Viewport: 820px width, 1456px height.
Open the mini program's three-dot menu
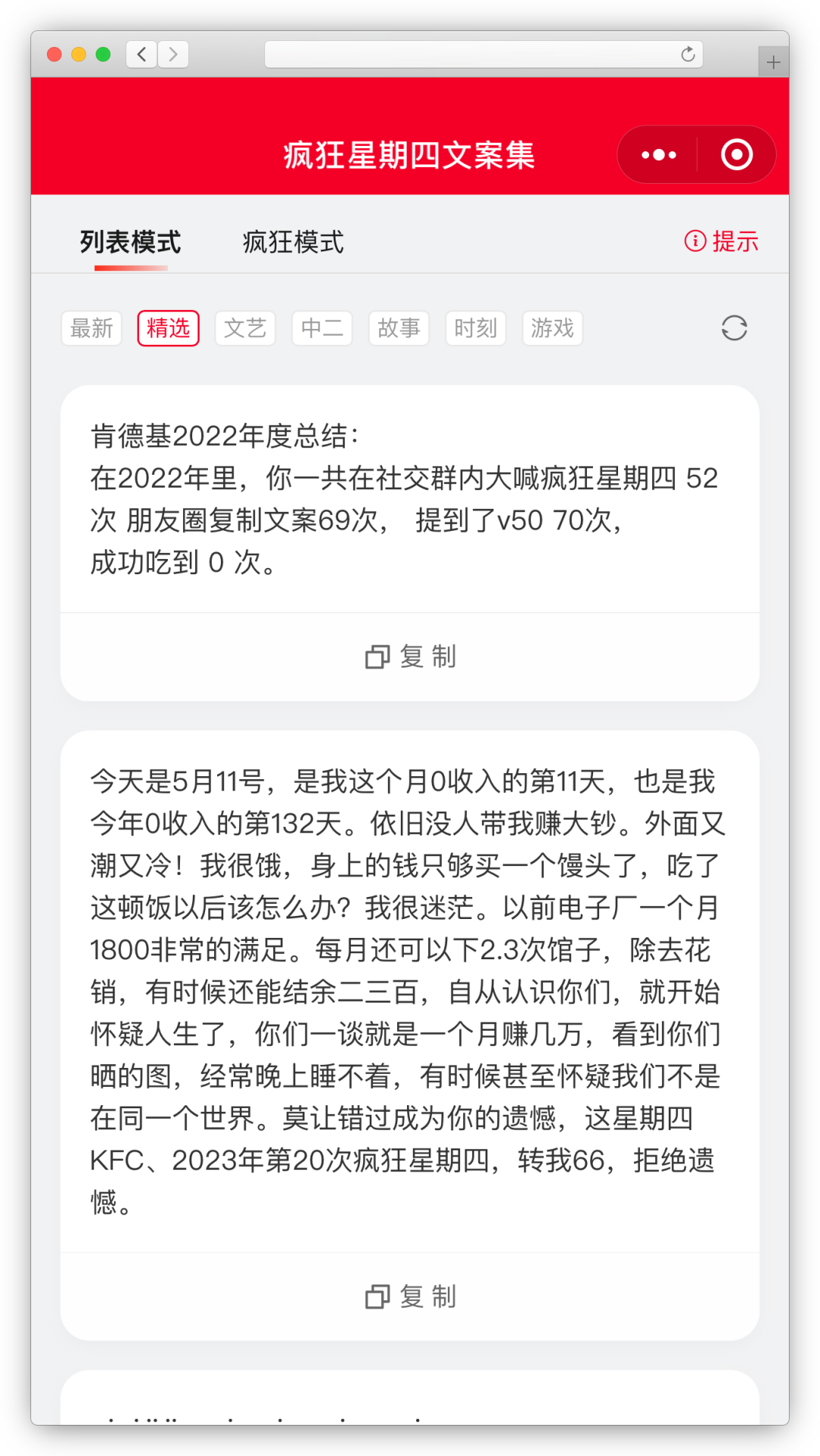658,155
